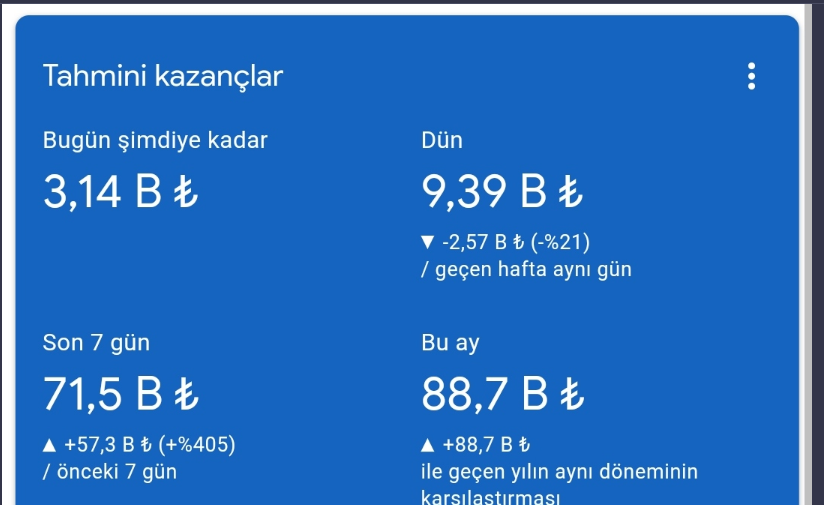824x505 pixels.
Task: Open the Tahmini kazançlar overflow menu
Action: coord(751,76)
